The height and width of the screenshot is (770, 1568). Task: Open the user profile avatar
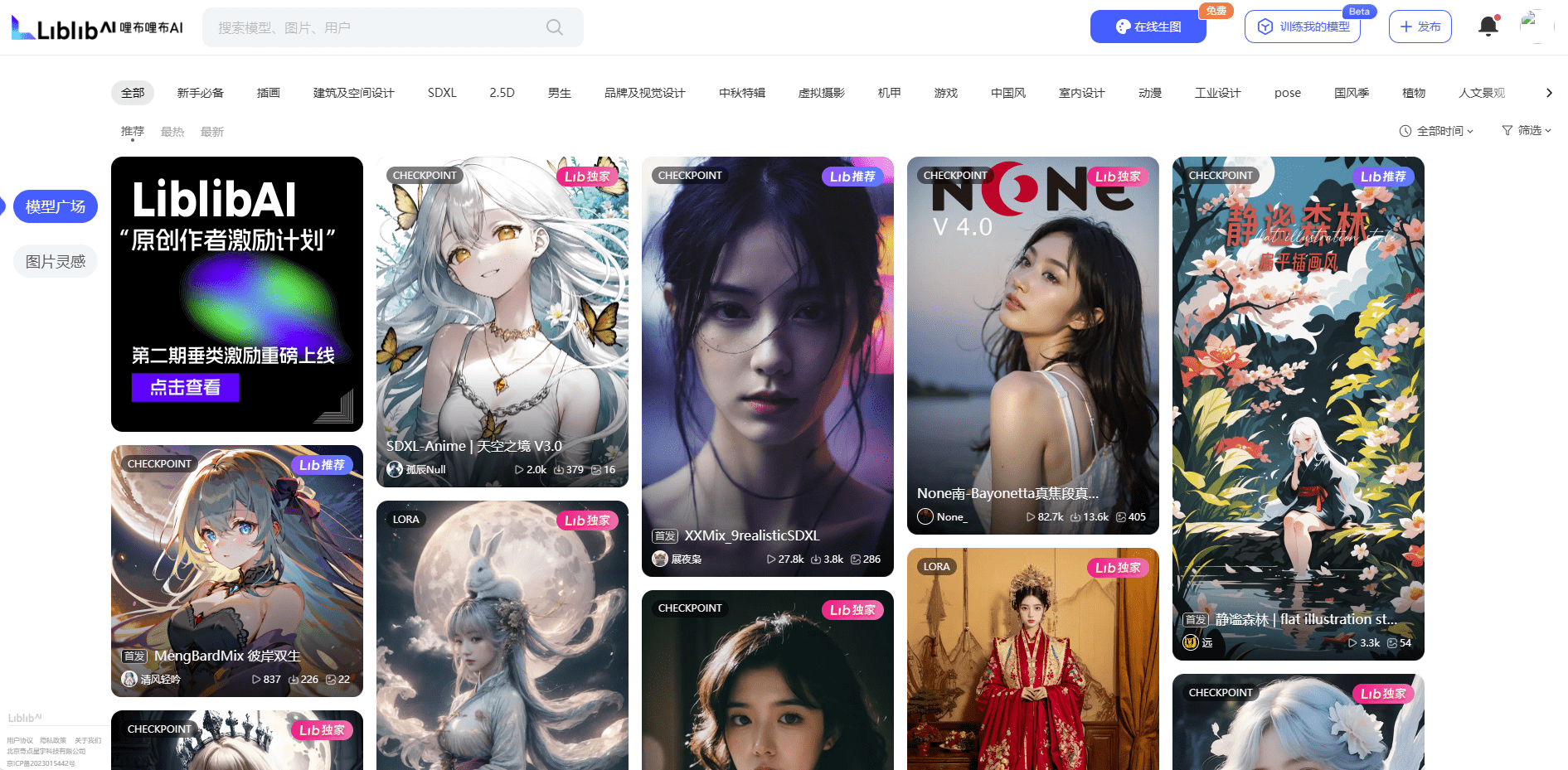point(1534,26)
